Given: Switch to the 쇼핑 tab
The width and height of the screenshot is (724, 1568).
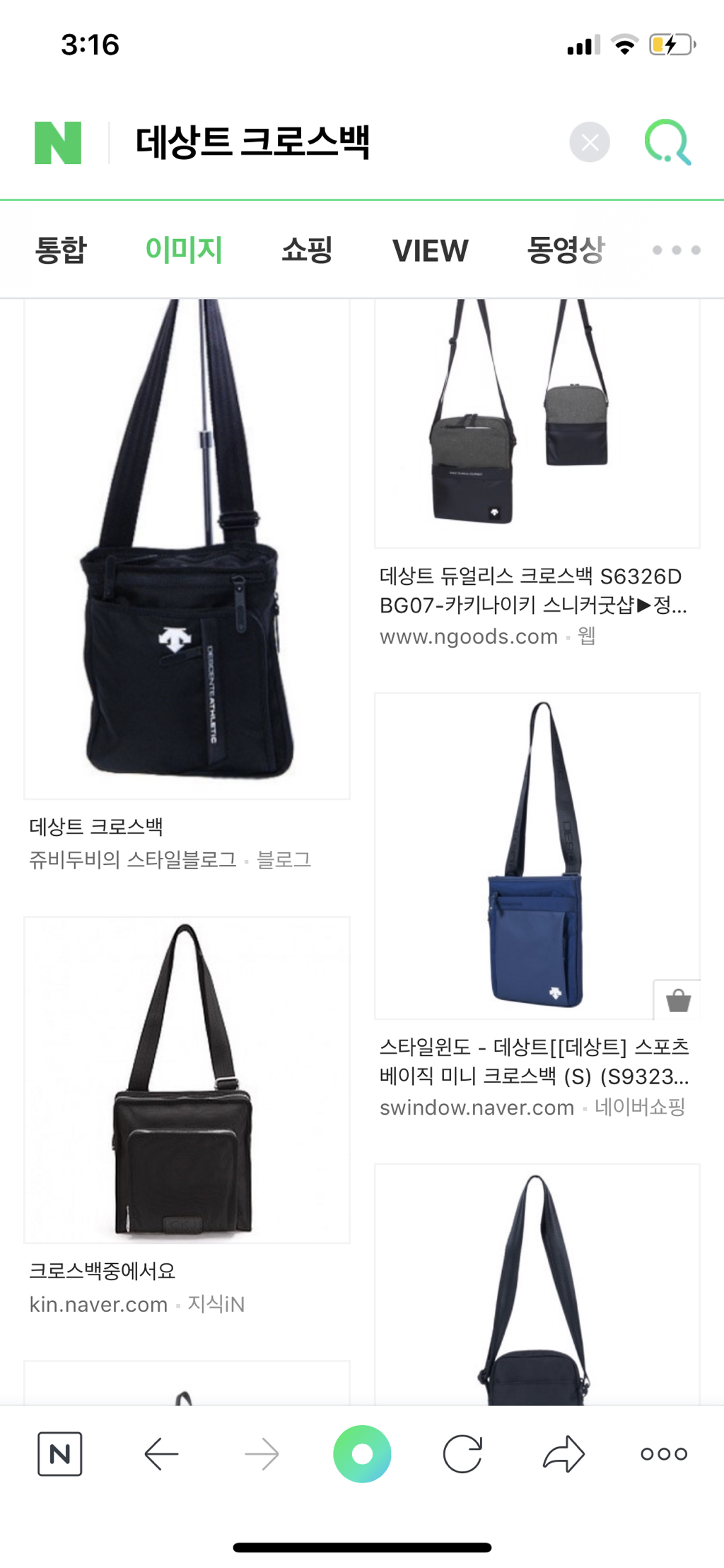Looking at the screenshot, I should tap(307, 250).
